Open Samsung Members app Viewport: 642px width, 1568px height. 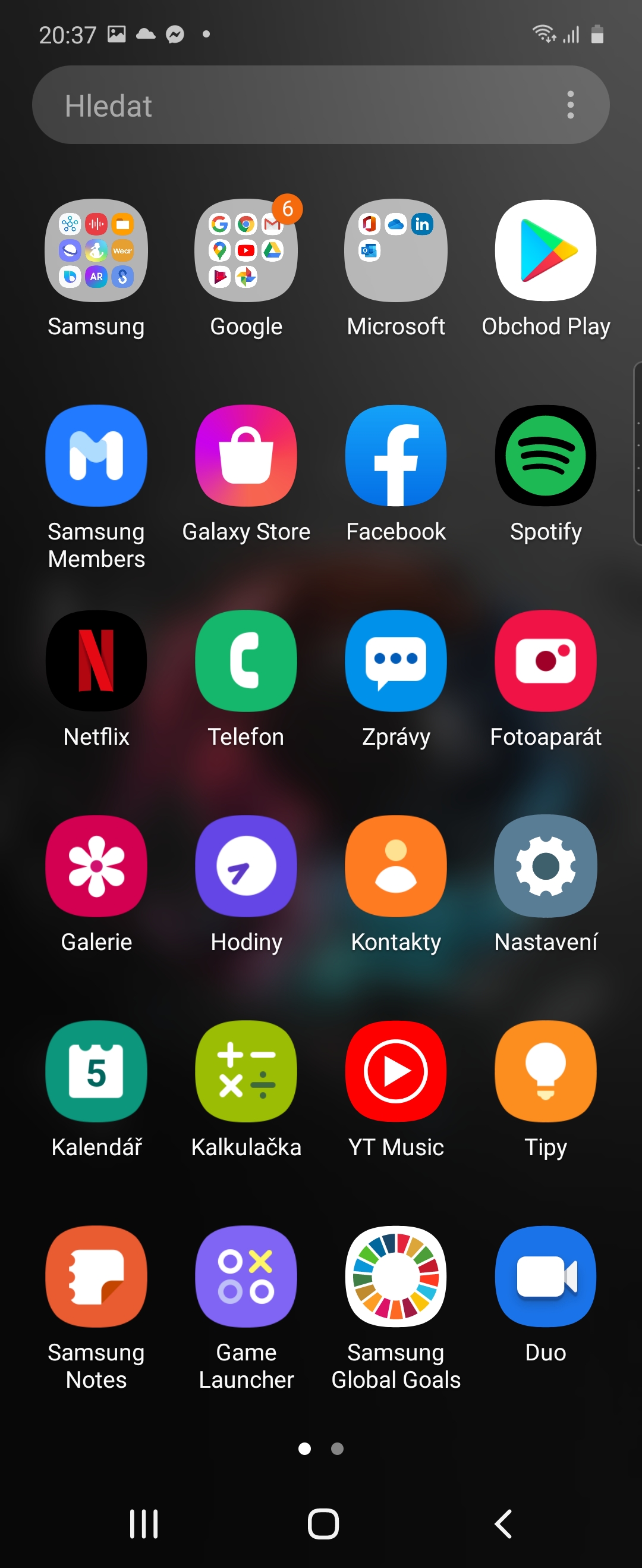[x=96, y=455]
